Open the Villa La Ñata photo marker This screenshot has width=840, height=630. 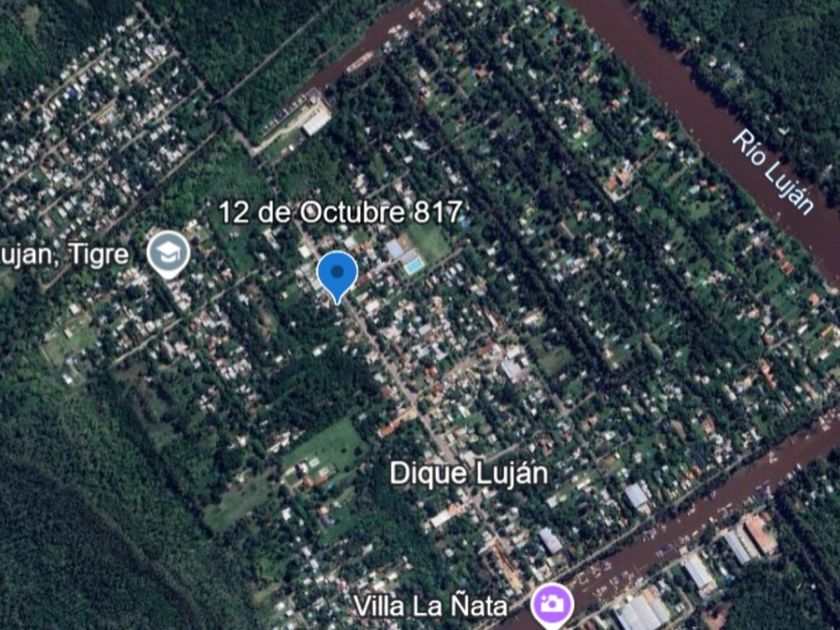point(551,604)
